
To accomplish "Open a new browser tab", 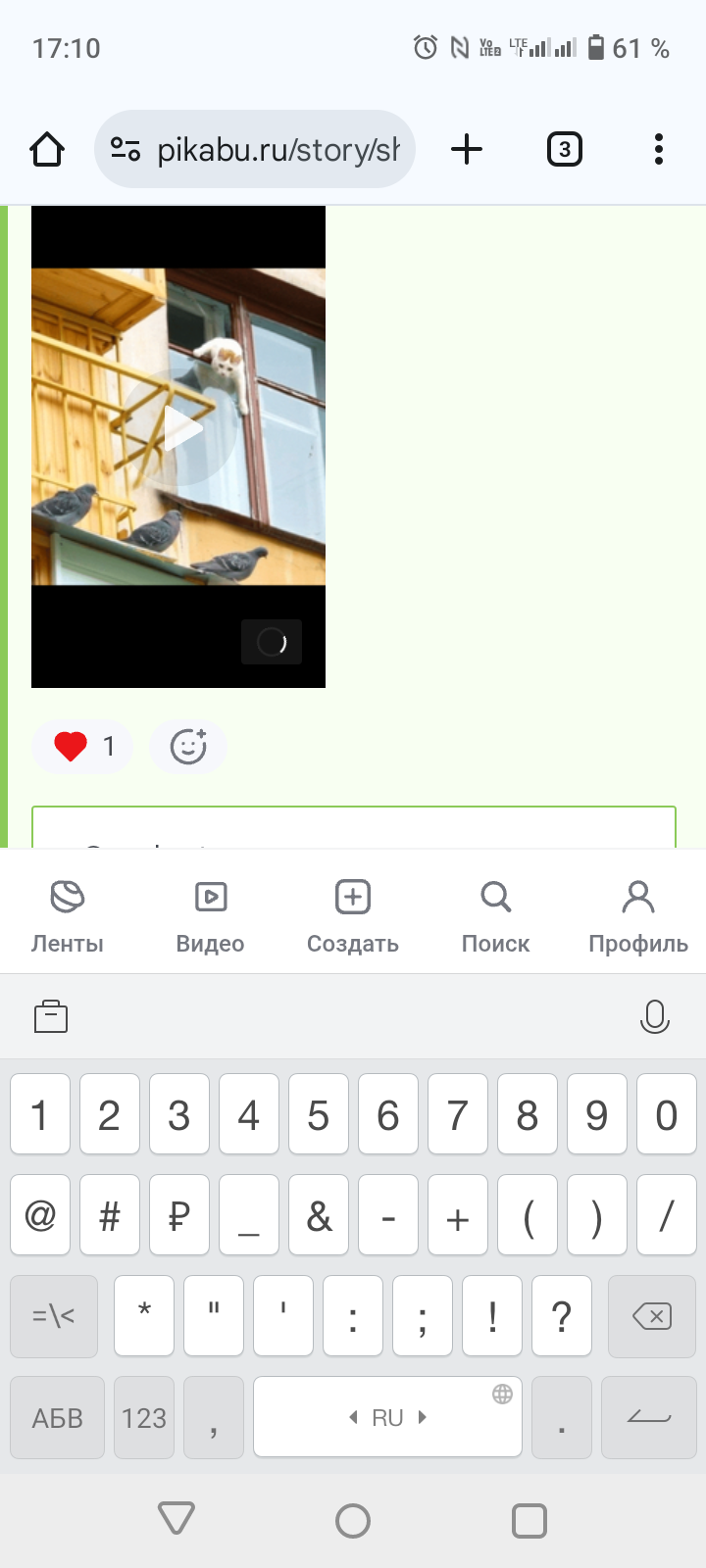I will (x=467, y=150).
